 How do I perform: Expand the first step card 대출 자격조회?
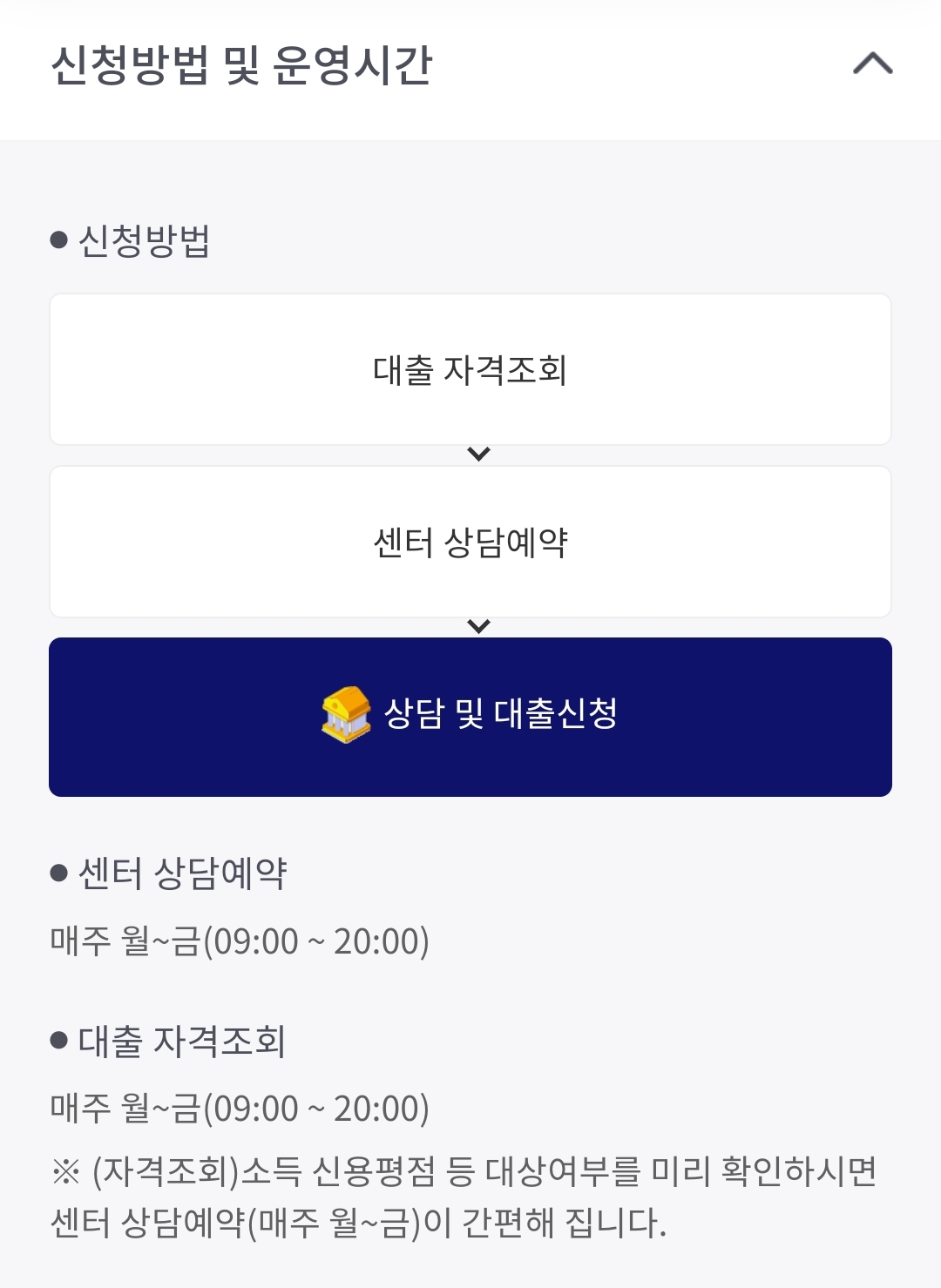pyautogui.click(x=470, y=368)
